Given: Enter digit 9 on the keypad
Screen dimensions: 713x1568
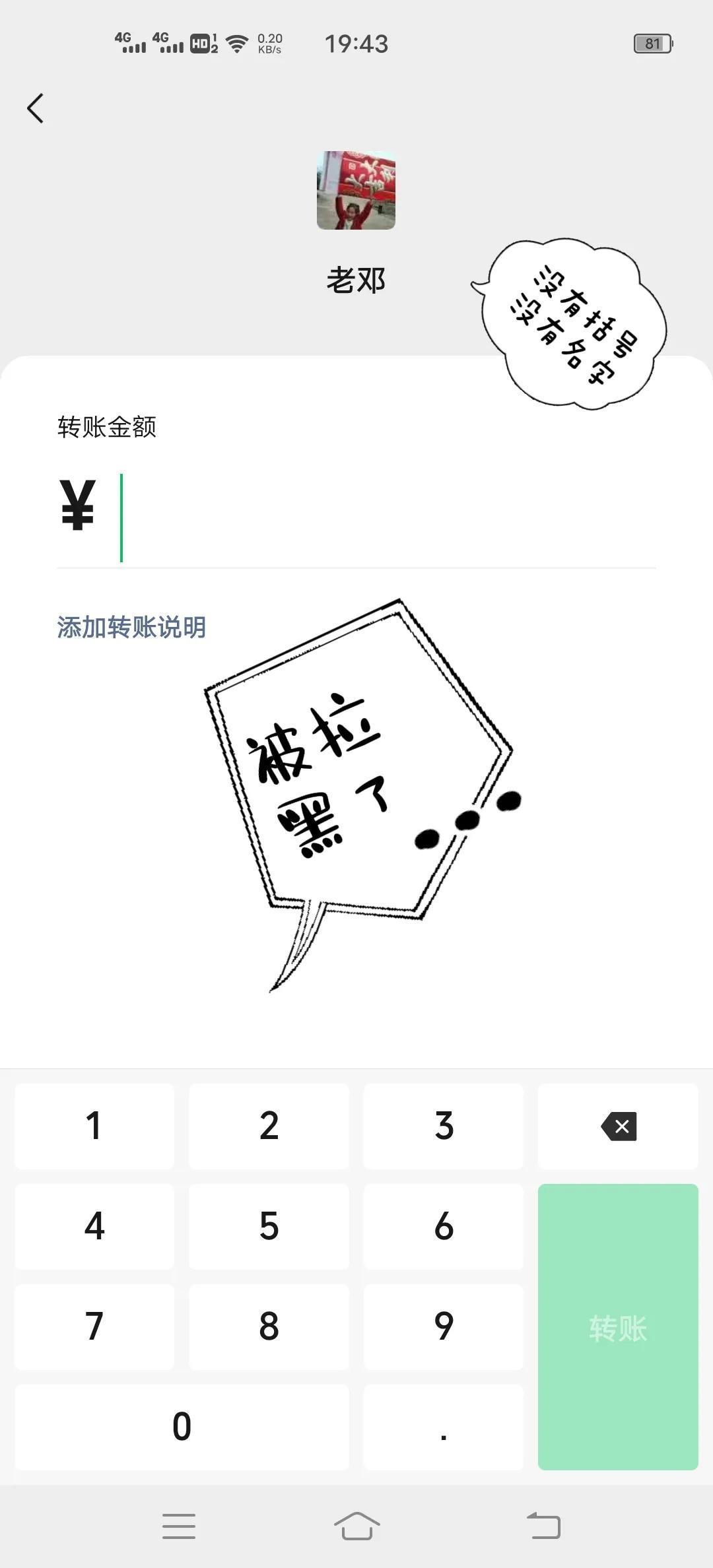Looking at the screenshot, I should pyautogui.click(x=443, y=1326).
